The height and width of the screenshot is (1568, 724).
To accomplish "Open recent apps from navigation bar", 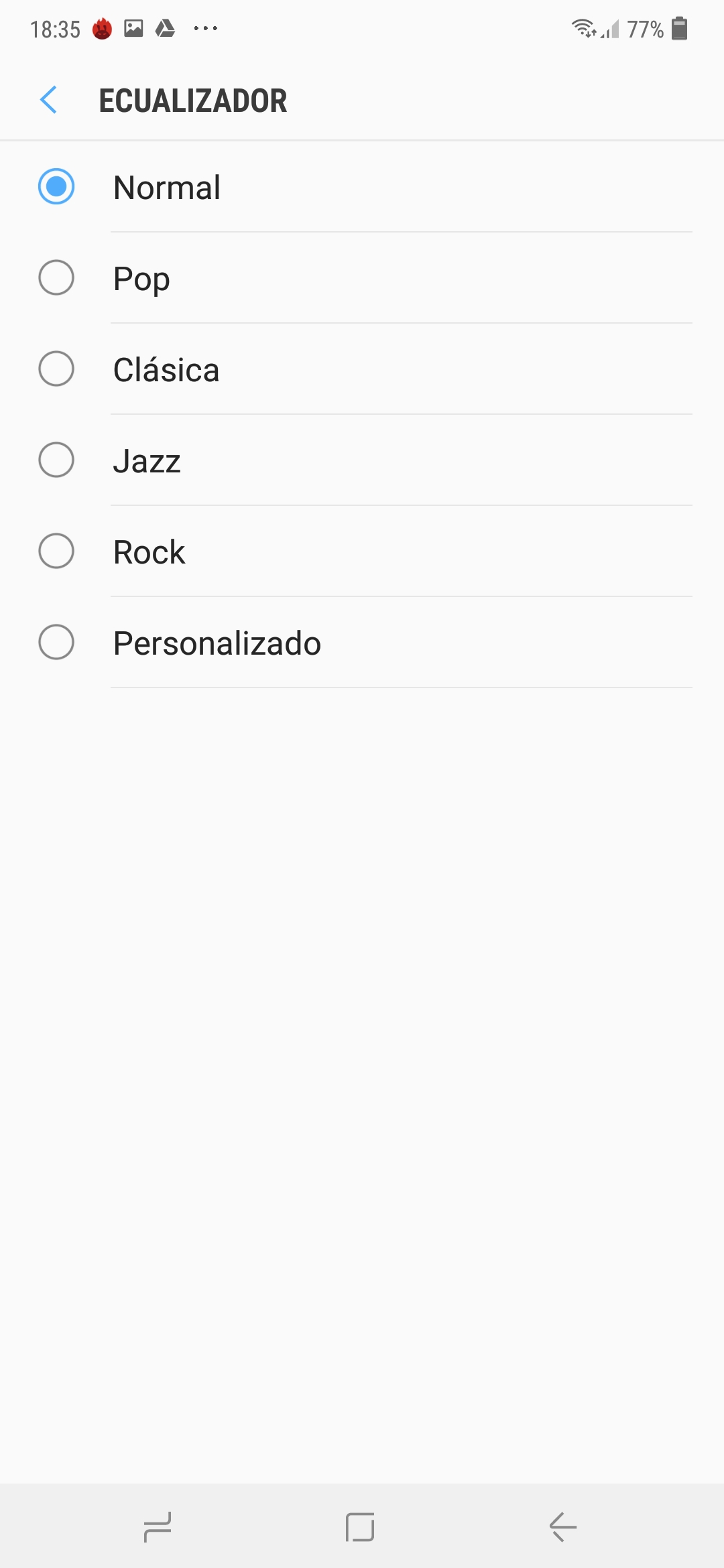I will 158,1527.
